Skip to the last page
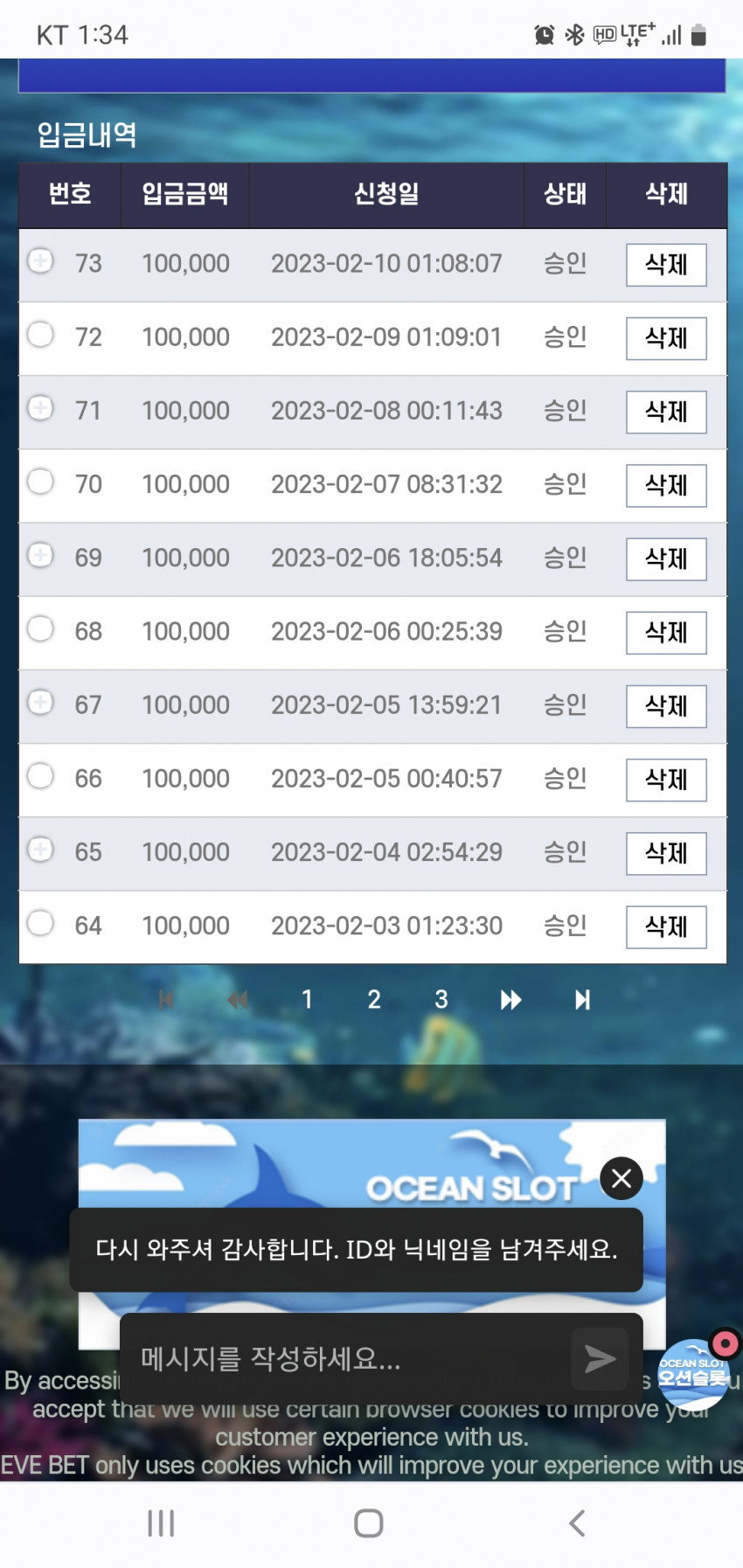This screenshot has height=1568, width=743. click(582, 1000)
